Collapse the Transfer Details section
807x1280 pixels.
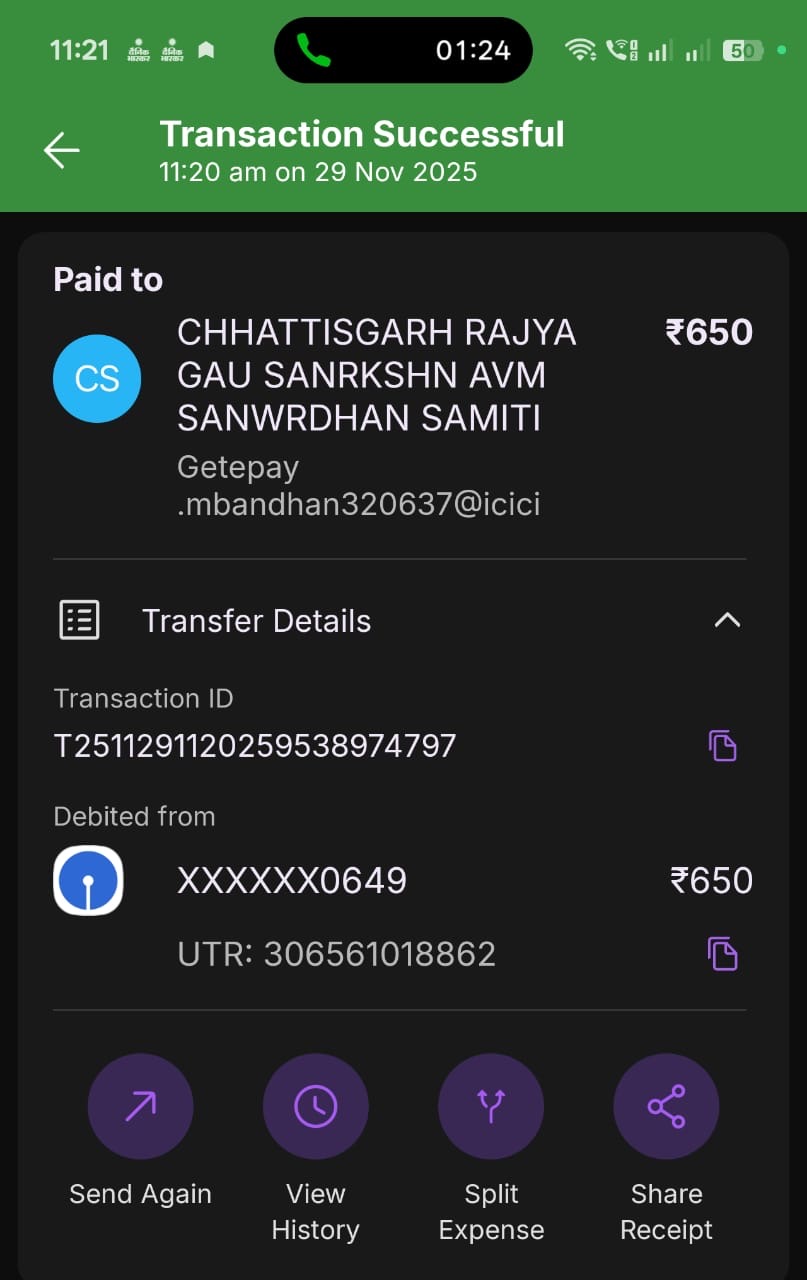coord(727,620)
